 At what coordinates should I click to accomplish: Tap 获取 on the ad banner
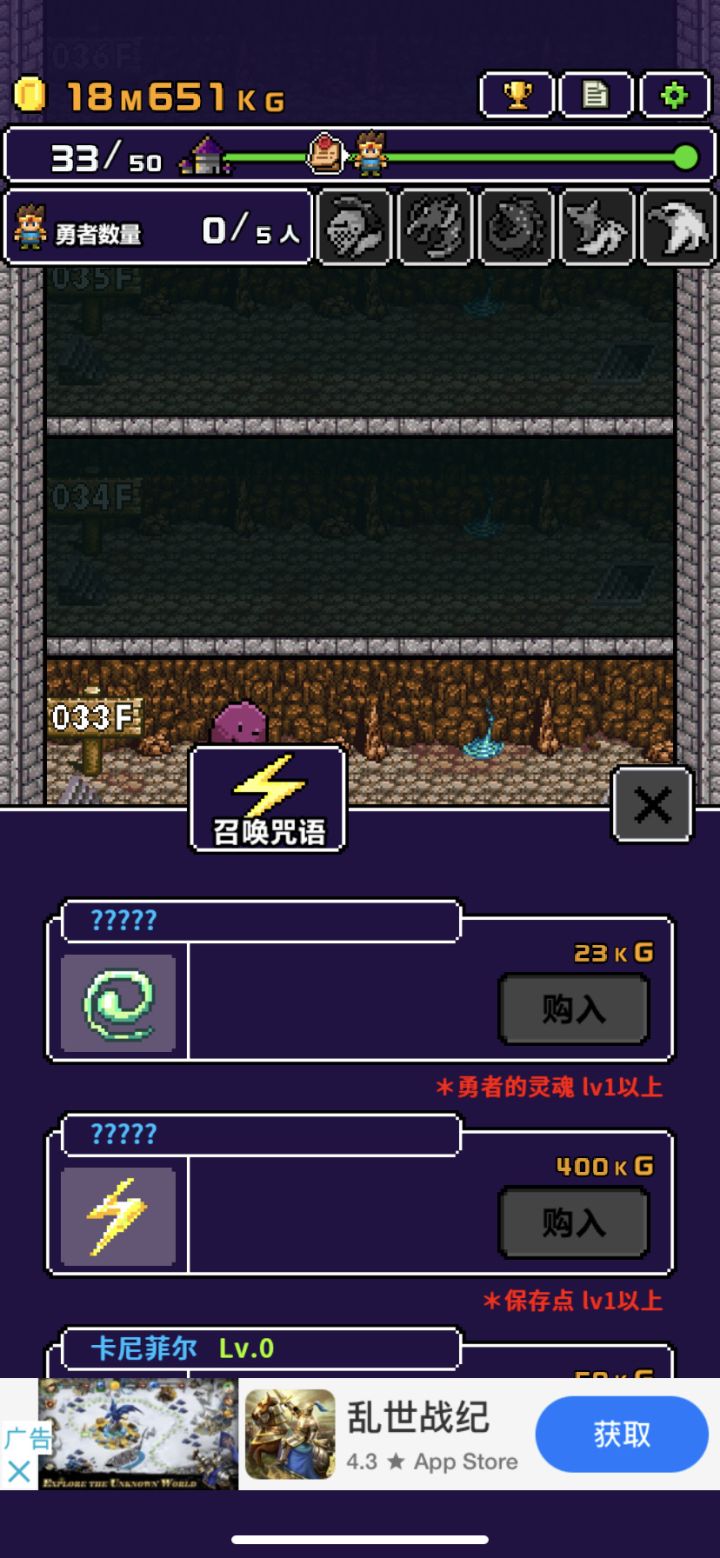tap(621, 1434)
